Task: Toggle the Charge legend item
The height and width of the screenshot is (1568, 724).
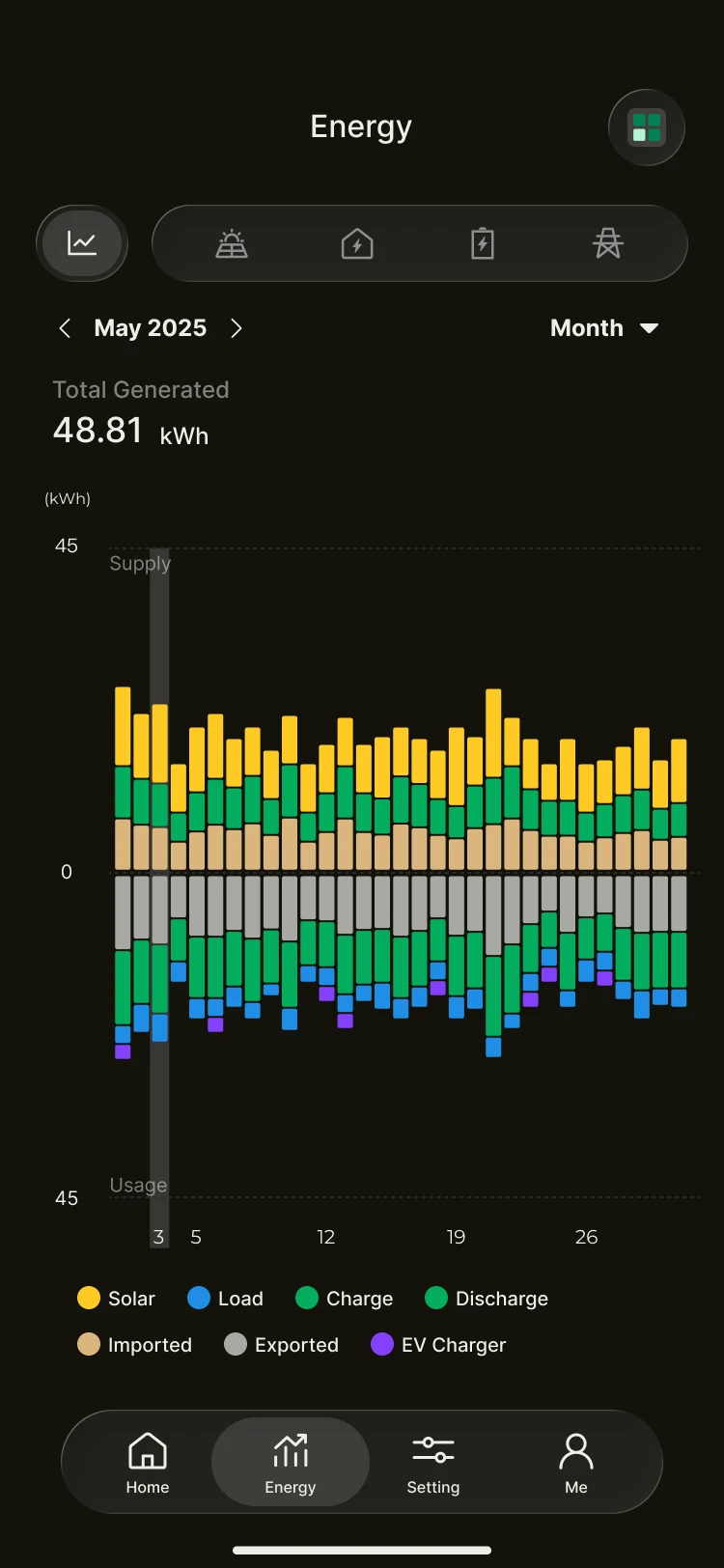Action: (345, 1298)
